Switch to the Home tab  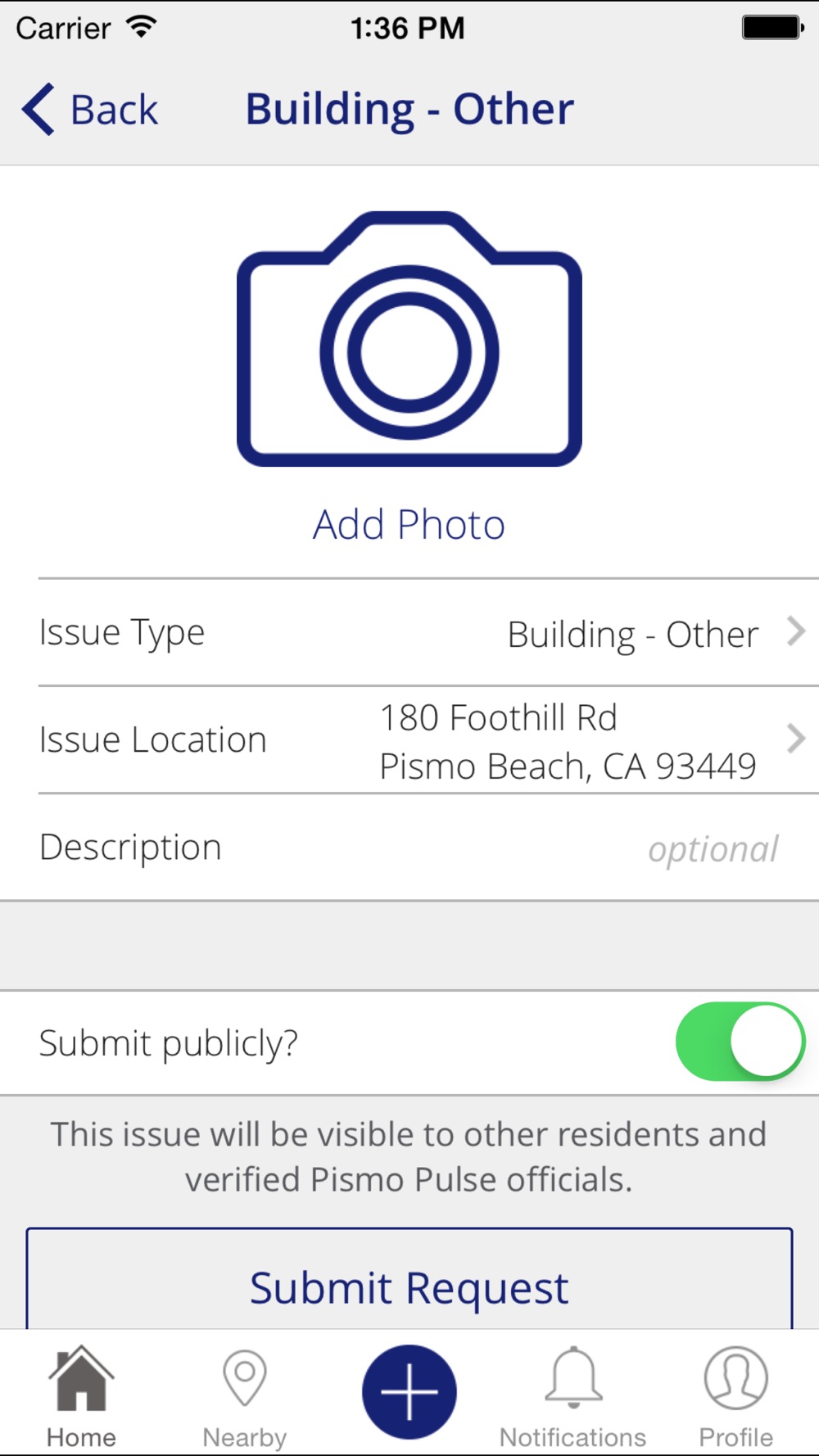tap(81, 1396)
